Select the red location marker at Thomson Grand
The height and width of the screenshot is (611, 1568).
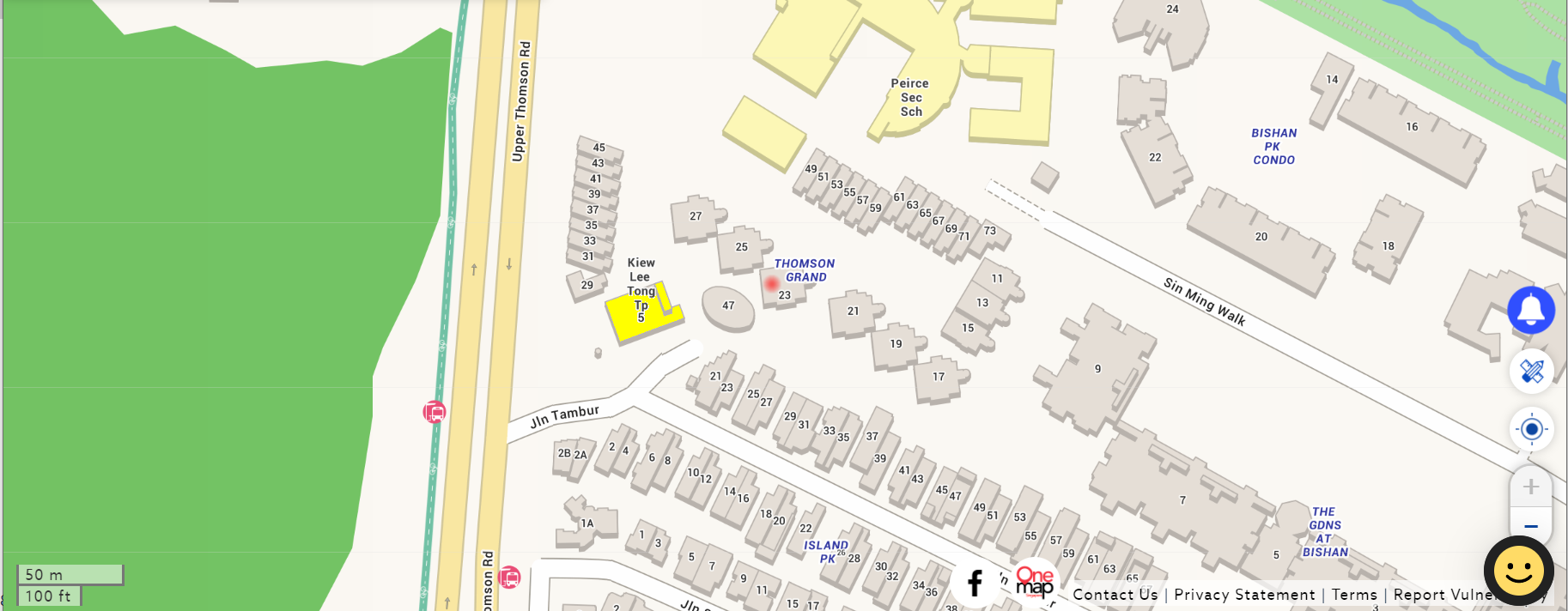click(x=771, y=283)
